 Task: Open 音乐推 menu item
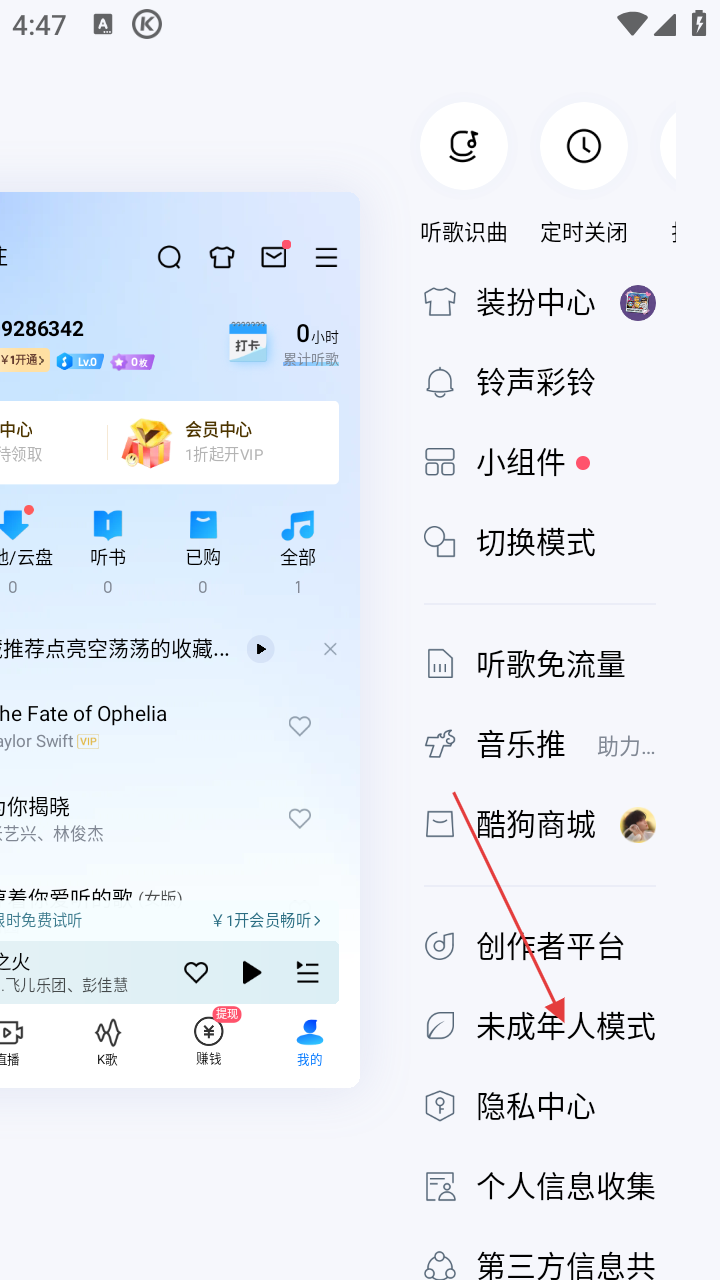(521, 744)
